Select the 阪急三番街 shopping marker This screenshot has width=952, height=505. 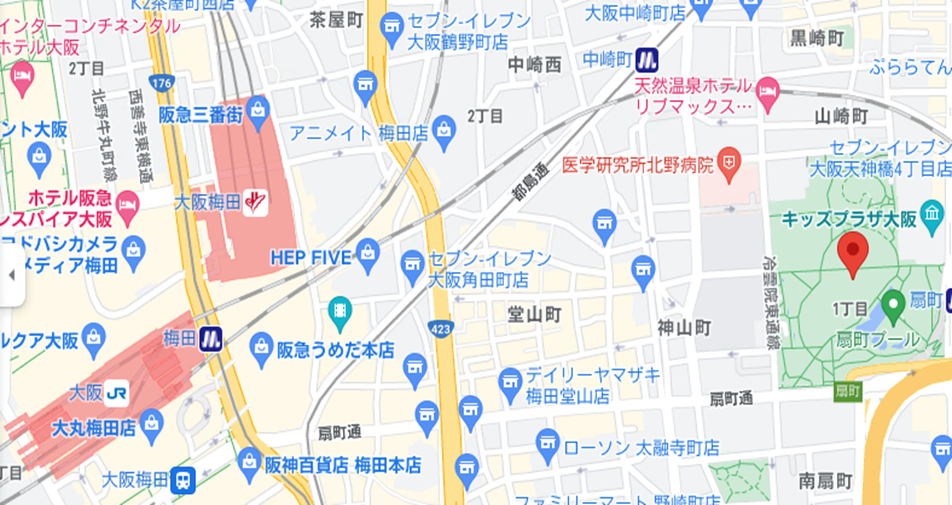(258, 109)
